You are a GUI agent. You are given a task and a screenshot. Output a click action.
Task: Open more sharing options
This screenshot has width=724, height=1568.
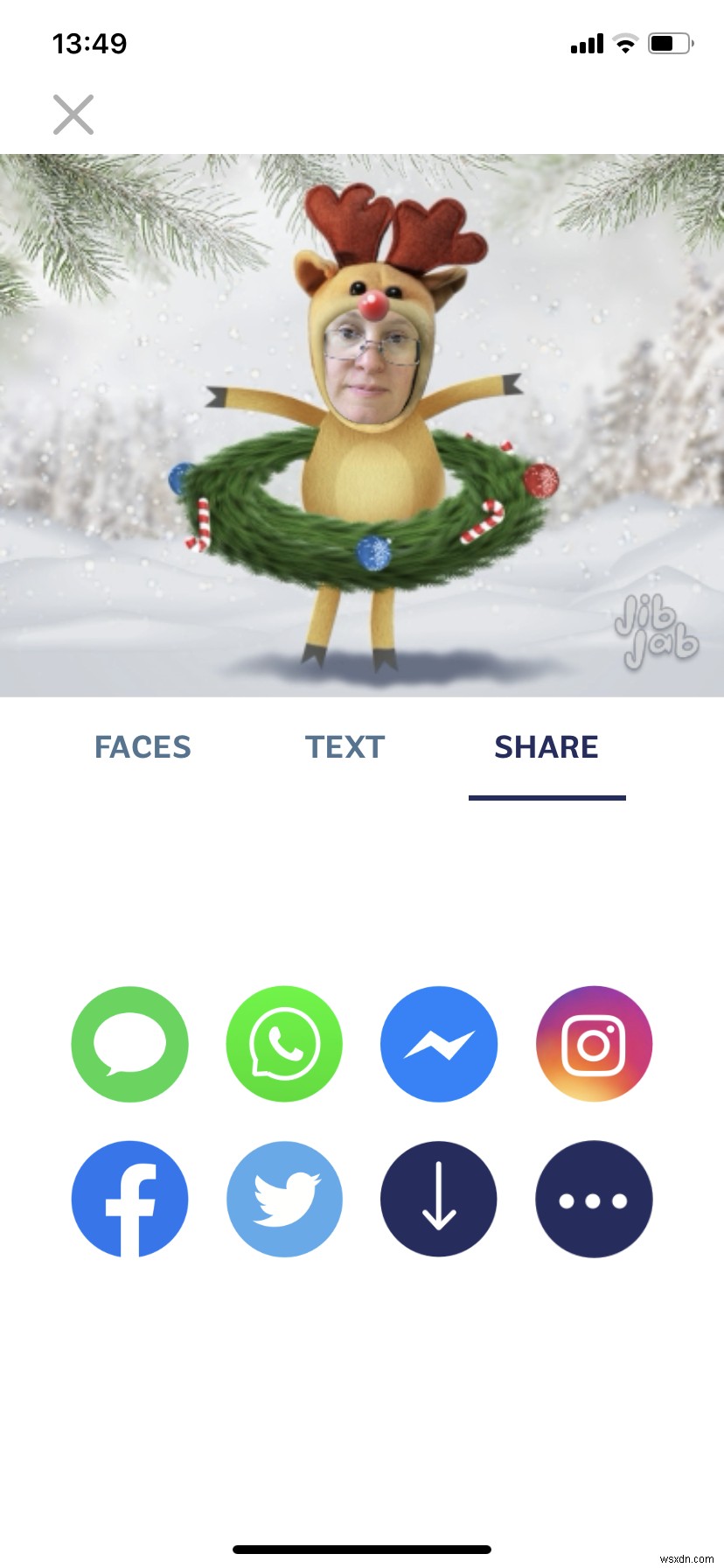(x=594, y=1199)
